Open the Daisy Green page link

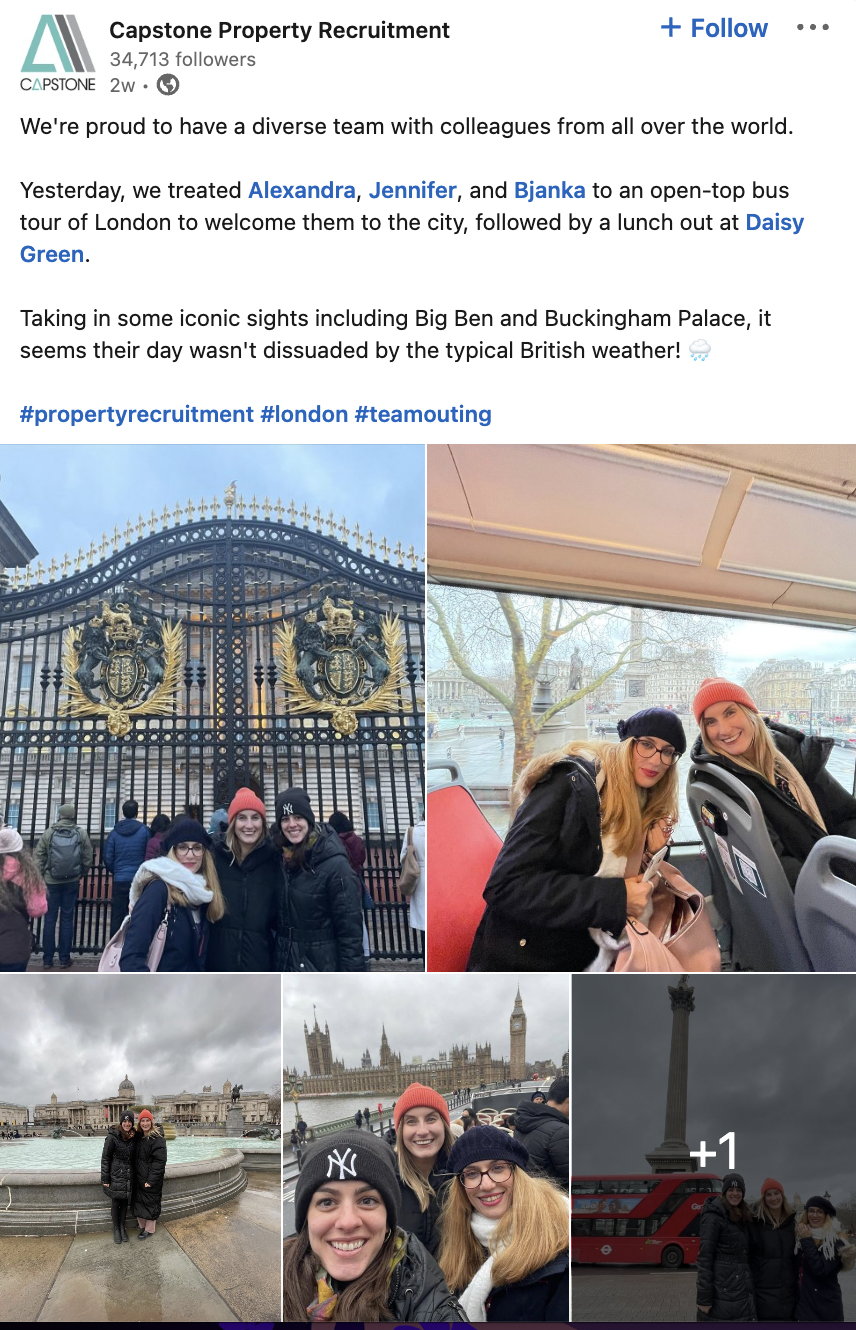[774, 222]
